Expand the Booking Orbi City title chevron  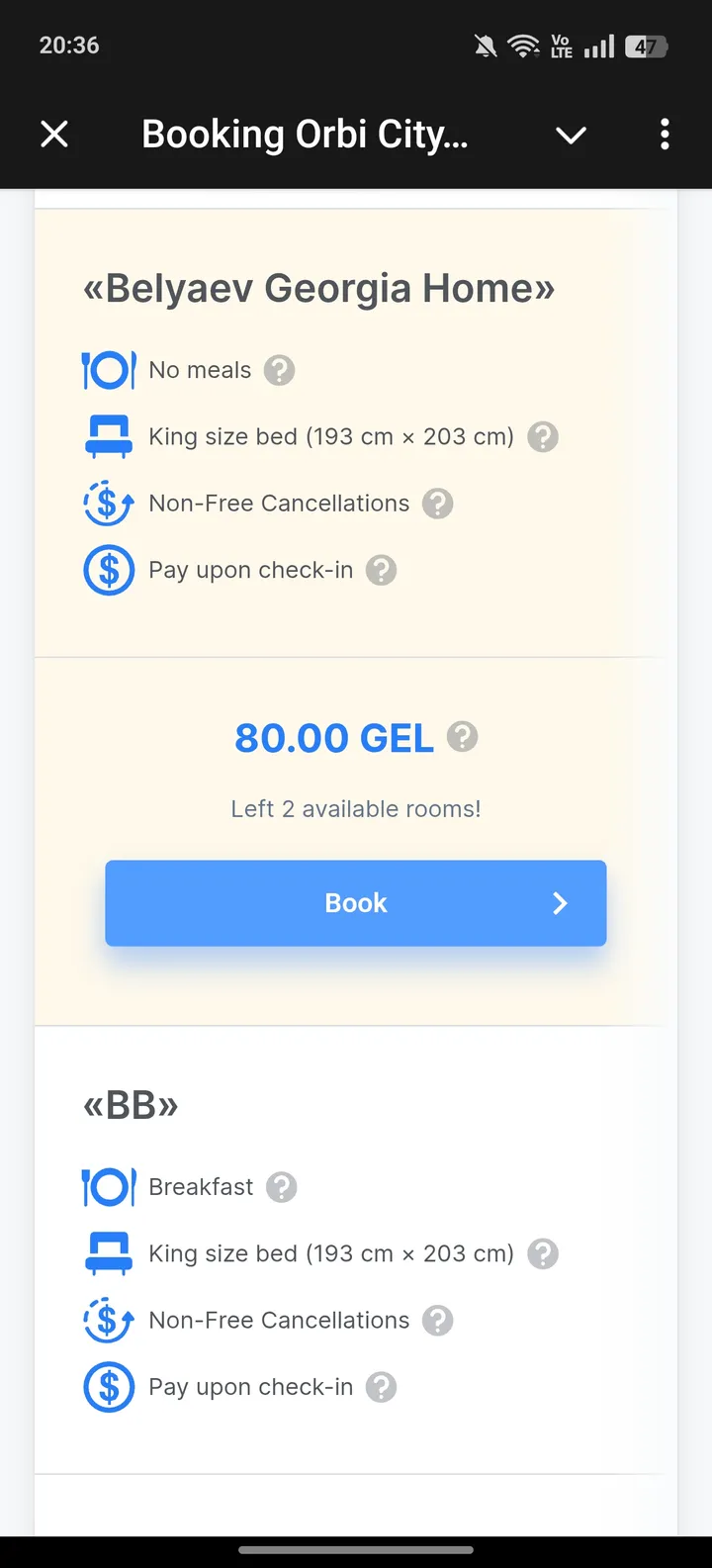(571, 134)
